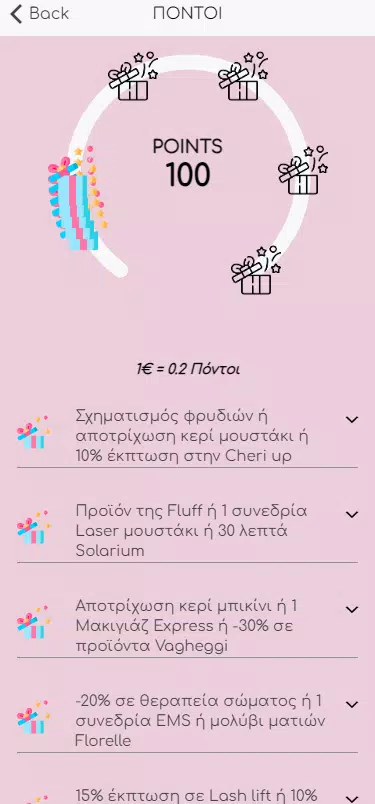Expand the 15% έκπτωση σε Lash lift reward

[x=187, y=794]
